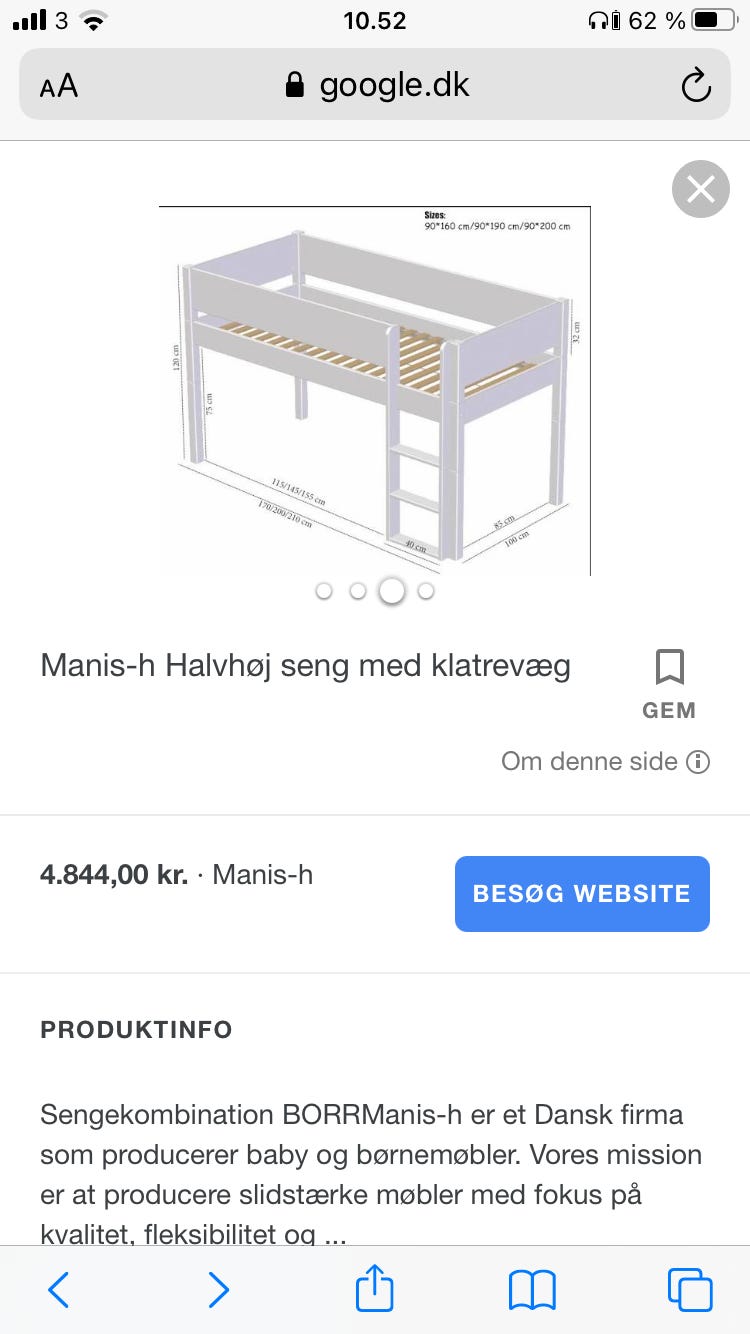The image size is (750, 1334).
Task: Navigate back with the back arrow
Action: (57, 1290)
